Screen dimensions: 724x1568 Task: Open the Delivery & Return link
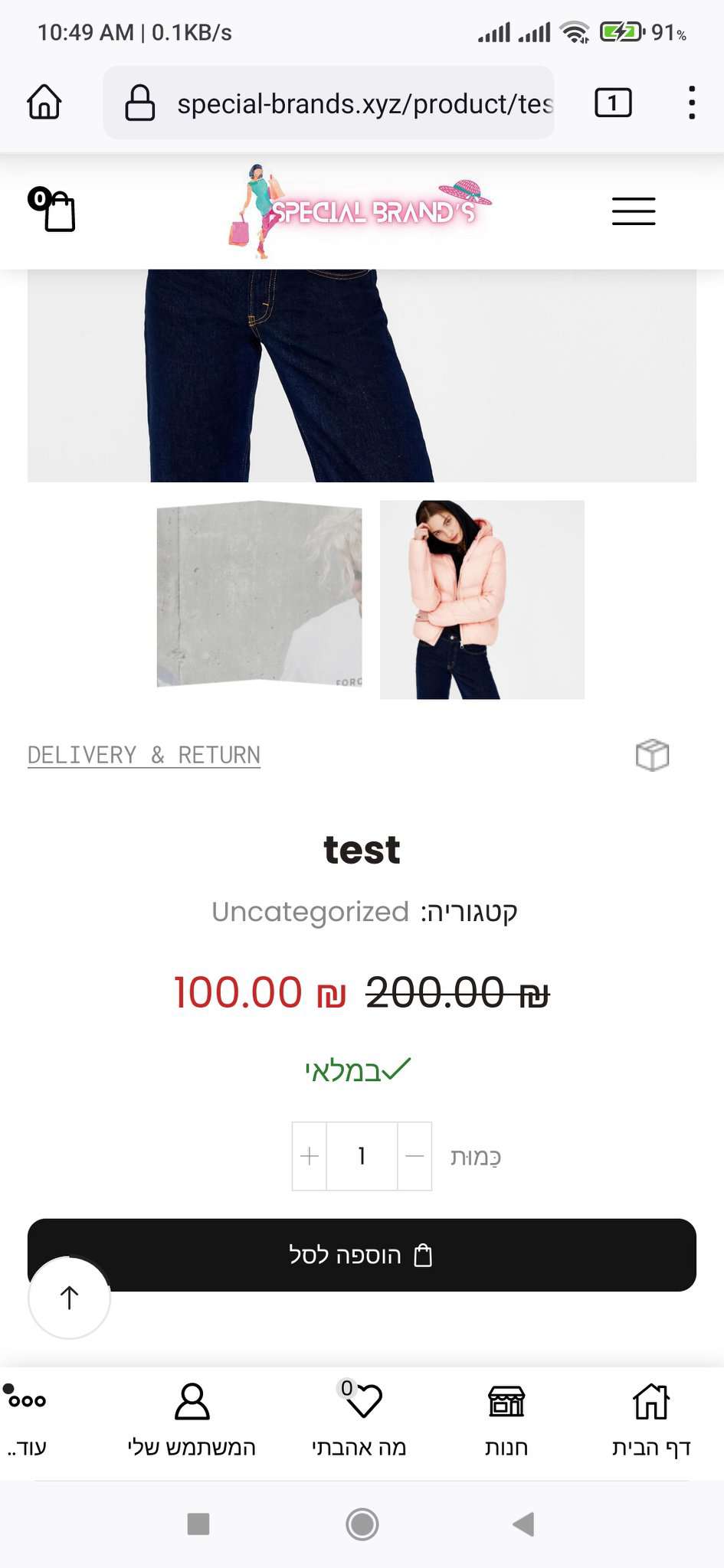[x=144, y=755]
